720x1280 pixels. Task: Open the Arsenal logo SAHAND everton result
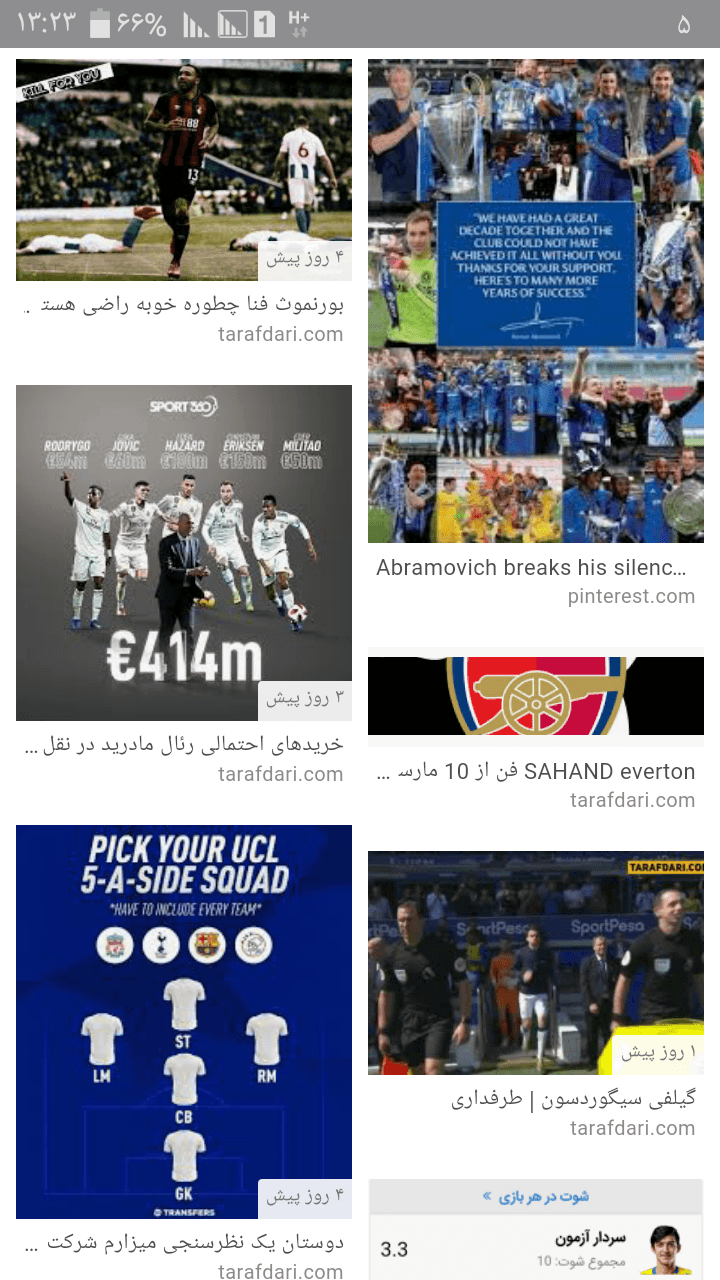click(x=536, y=696)
